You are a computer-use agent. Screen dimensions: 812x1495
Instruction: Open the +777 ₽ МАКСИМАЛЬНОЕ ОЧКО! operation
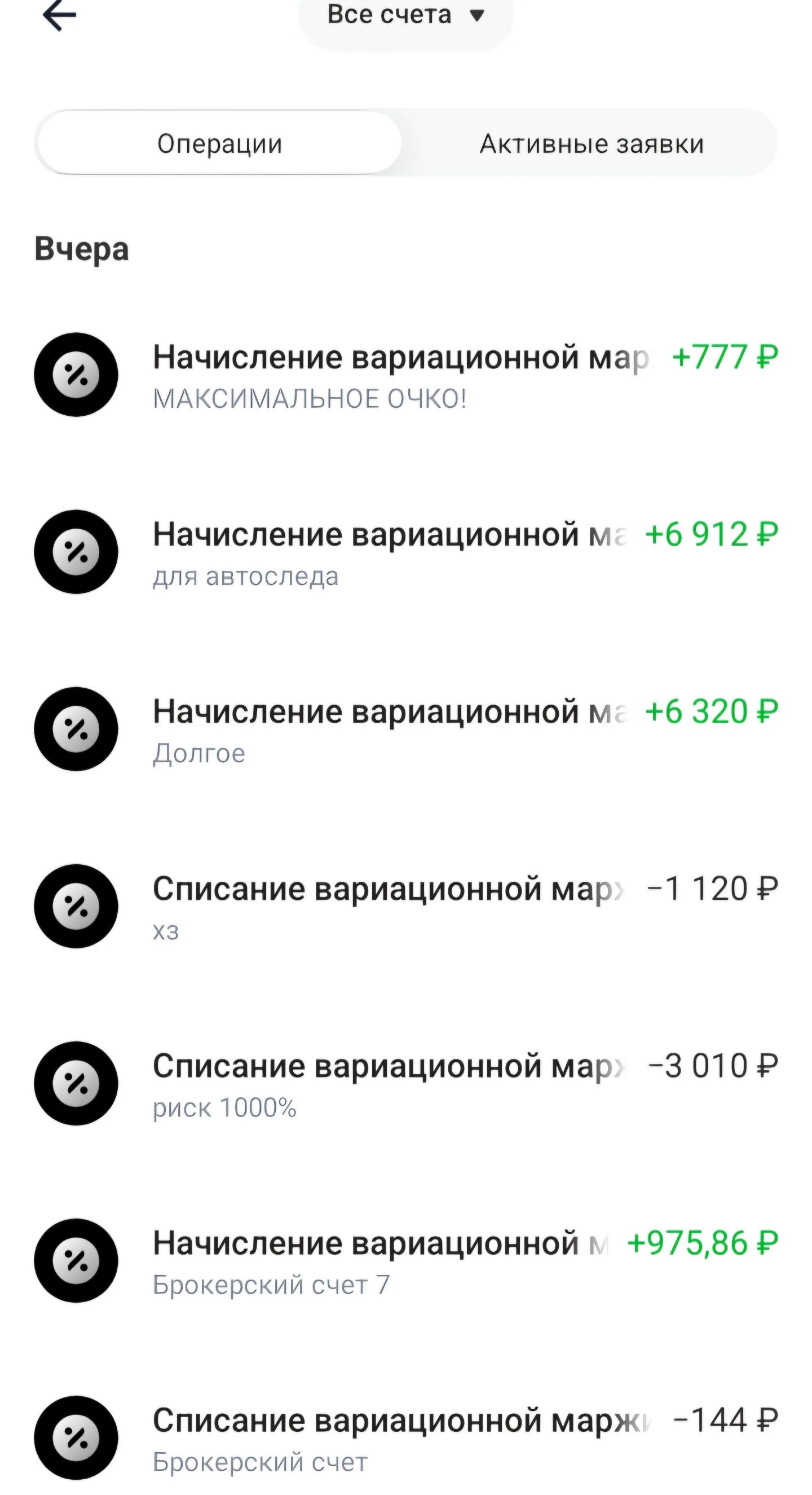point(406,376)
